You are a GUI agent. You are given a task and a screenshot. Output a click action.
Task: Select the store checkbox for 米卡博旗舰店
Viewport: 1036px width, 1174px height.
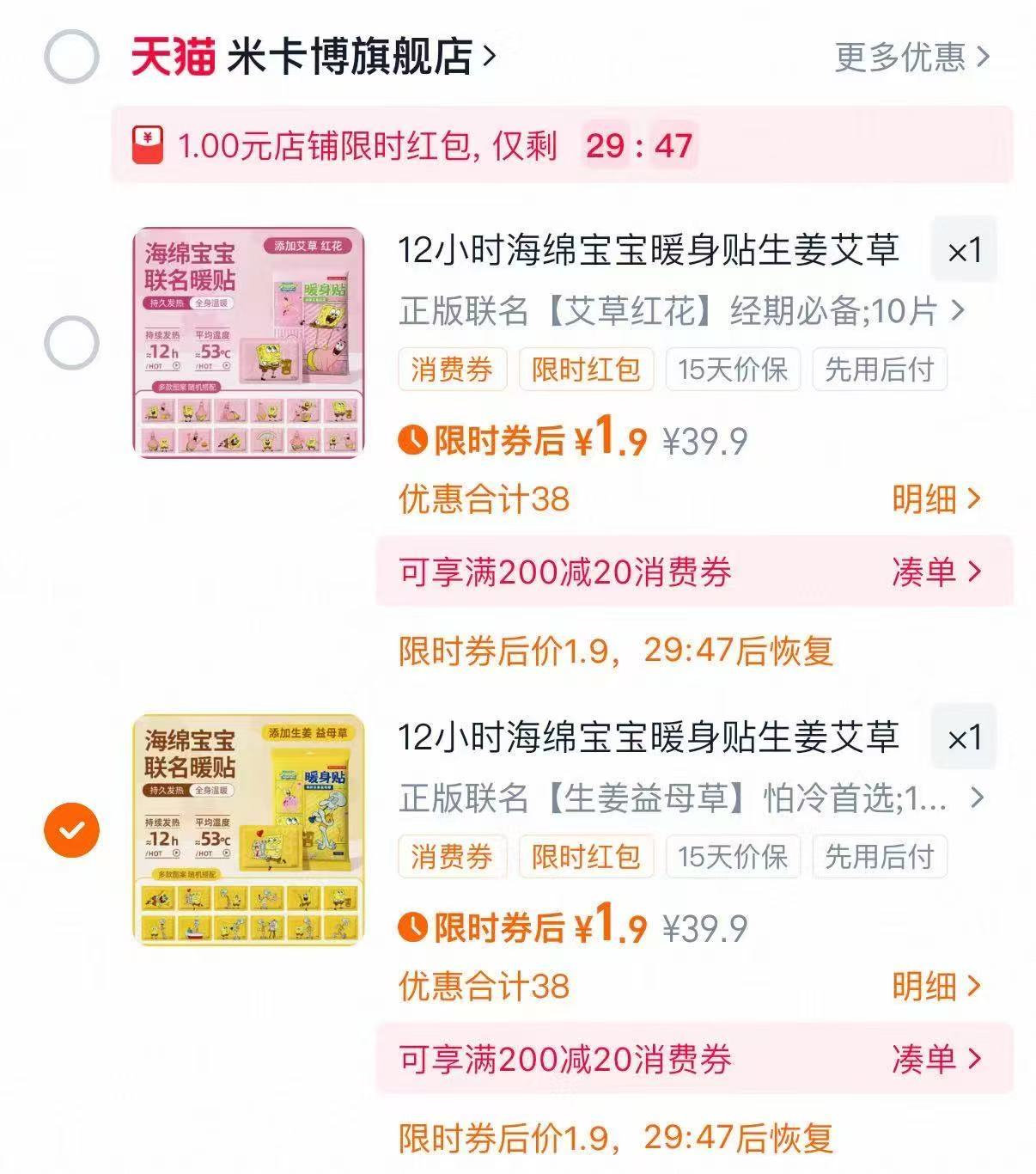click(72, 55)
